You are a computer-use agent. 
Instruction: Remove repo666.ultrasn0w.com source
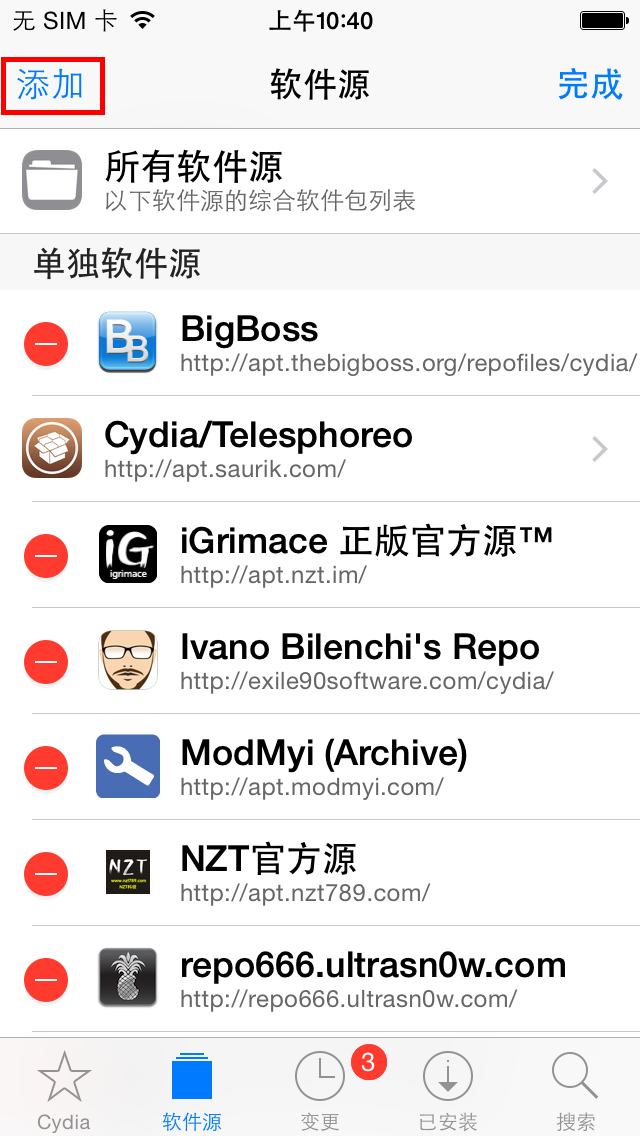click(45, 979)
